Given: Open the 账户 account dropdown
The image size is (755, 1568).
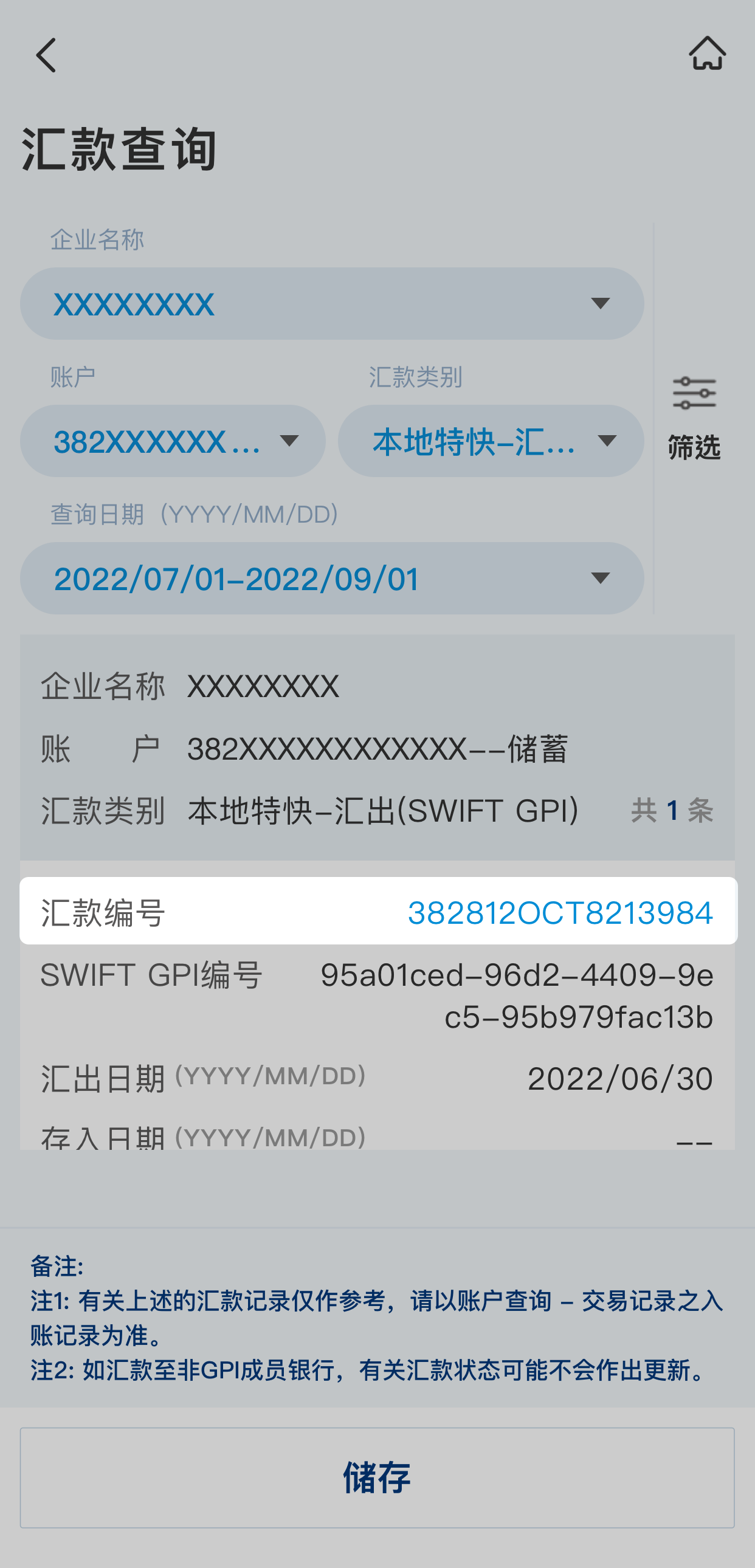Looking at the screenshot, I should (x=173, y=441).
